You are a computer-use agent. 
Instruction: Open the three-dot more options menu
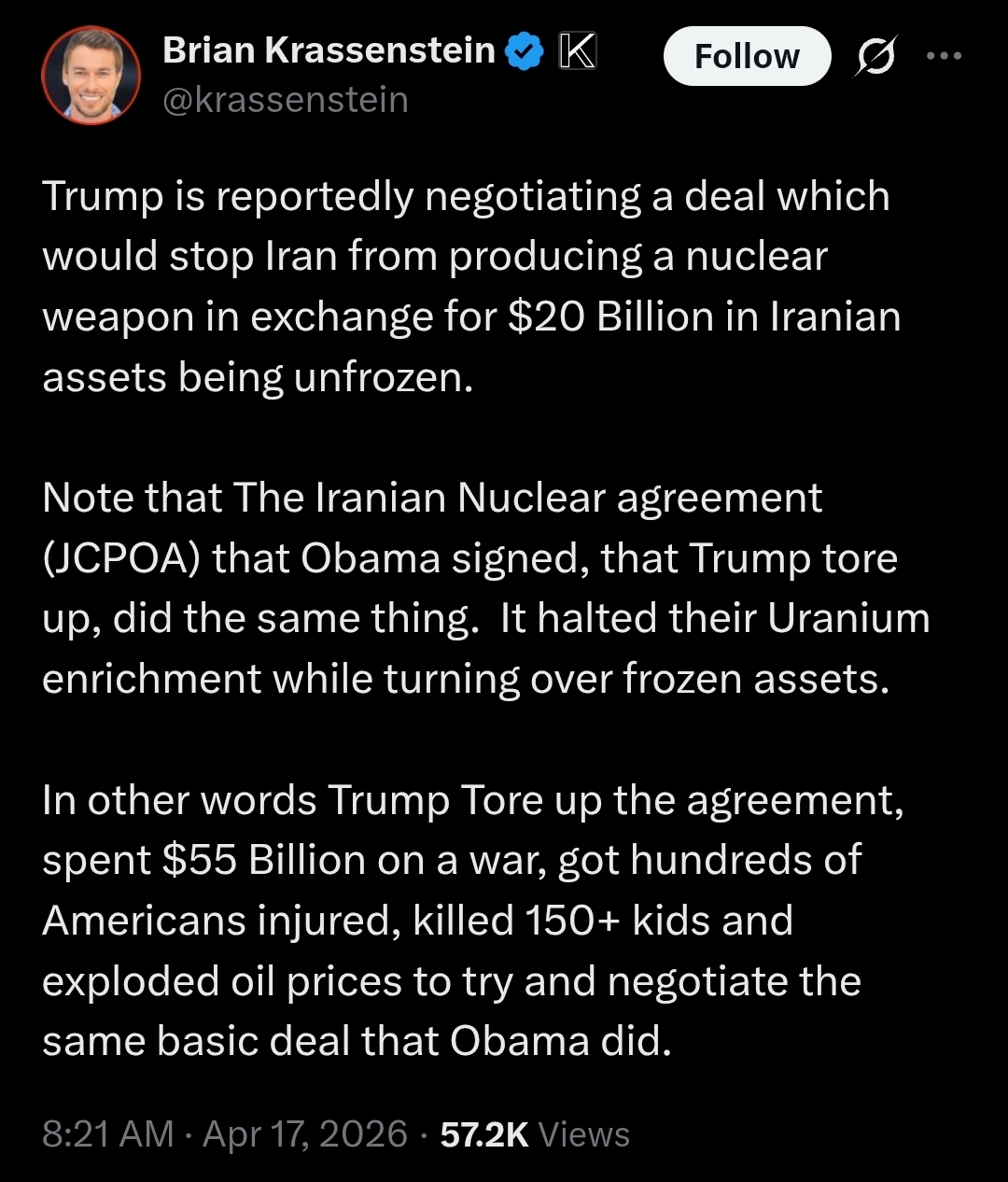944,56
